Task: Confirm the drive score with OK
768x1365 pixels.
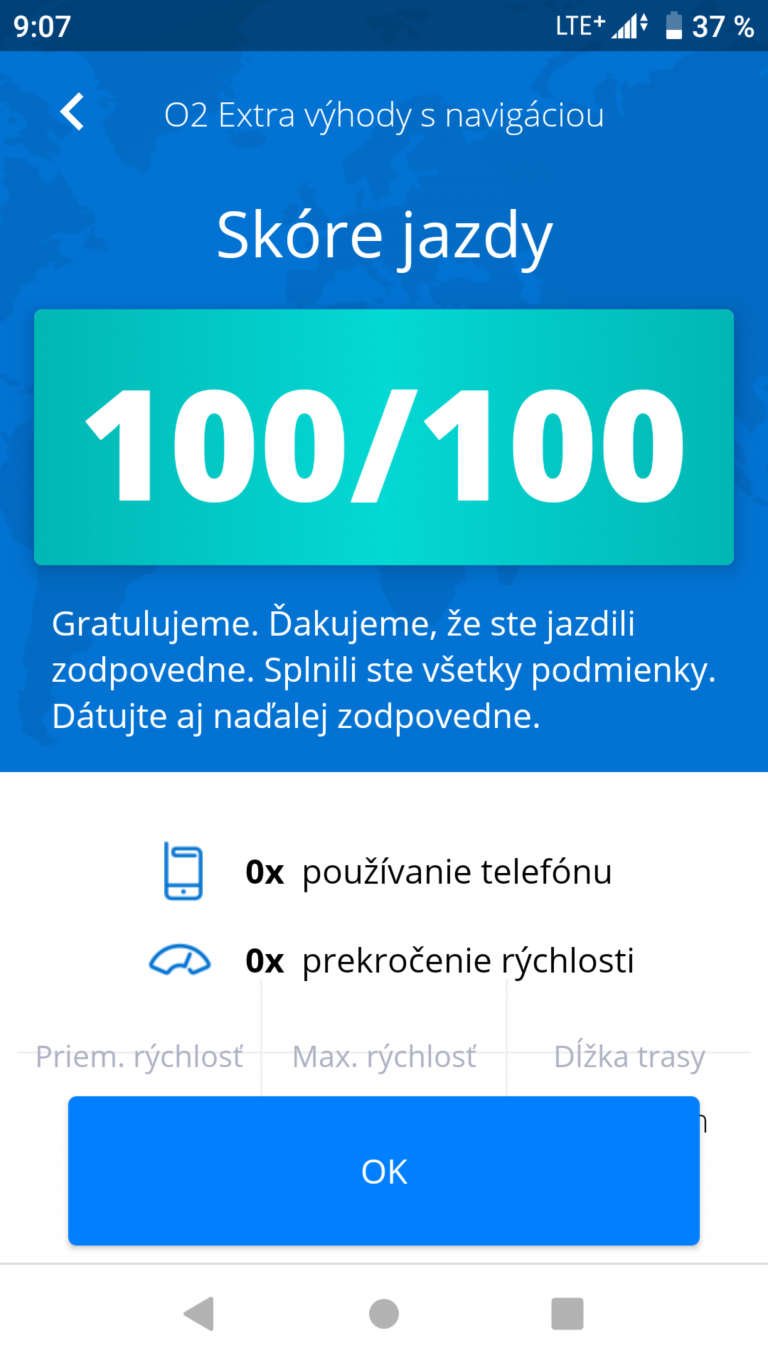Action: pos(384,1171)
